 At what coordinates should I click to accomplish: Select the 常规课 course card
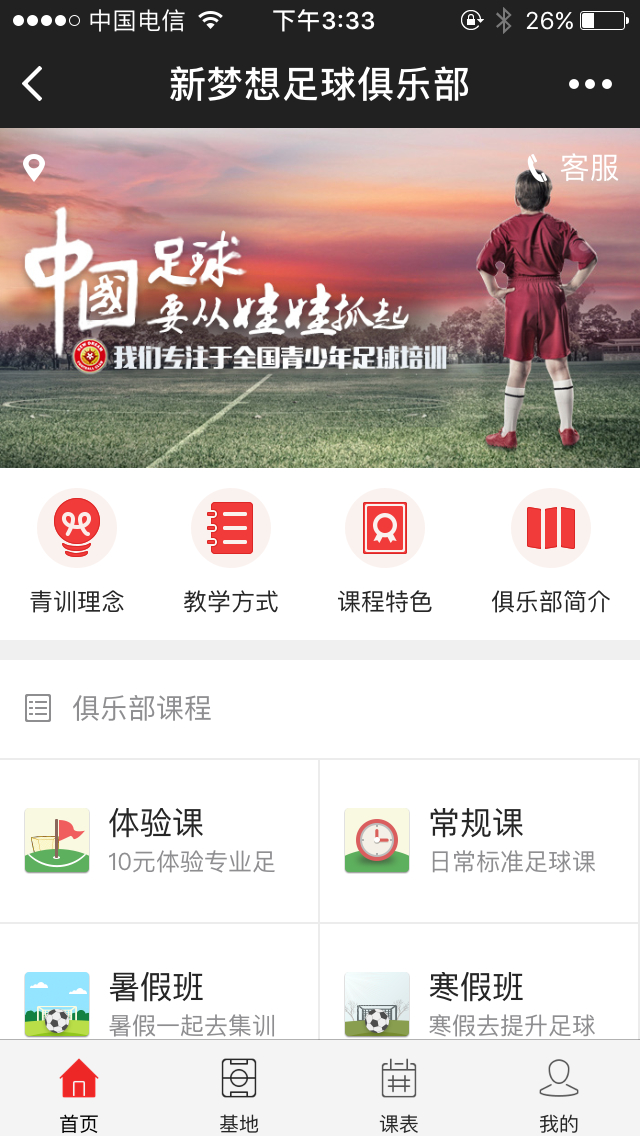480,841
